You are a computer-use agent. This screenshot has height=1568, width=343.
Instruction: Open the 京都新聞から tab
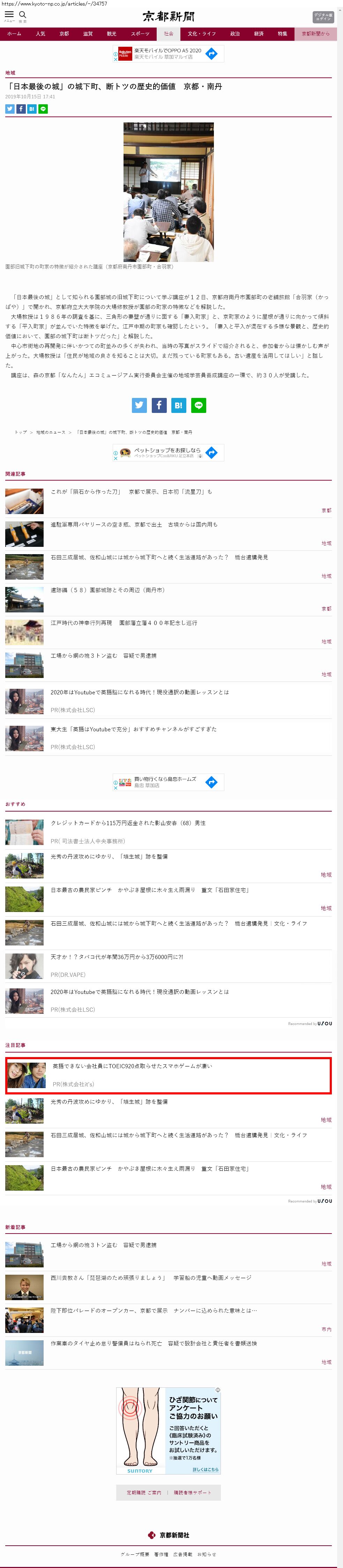point(315,33)
